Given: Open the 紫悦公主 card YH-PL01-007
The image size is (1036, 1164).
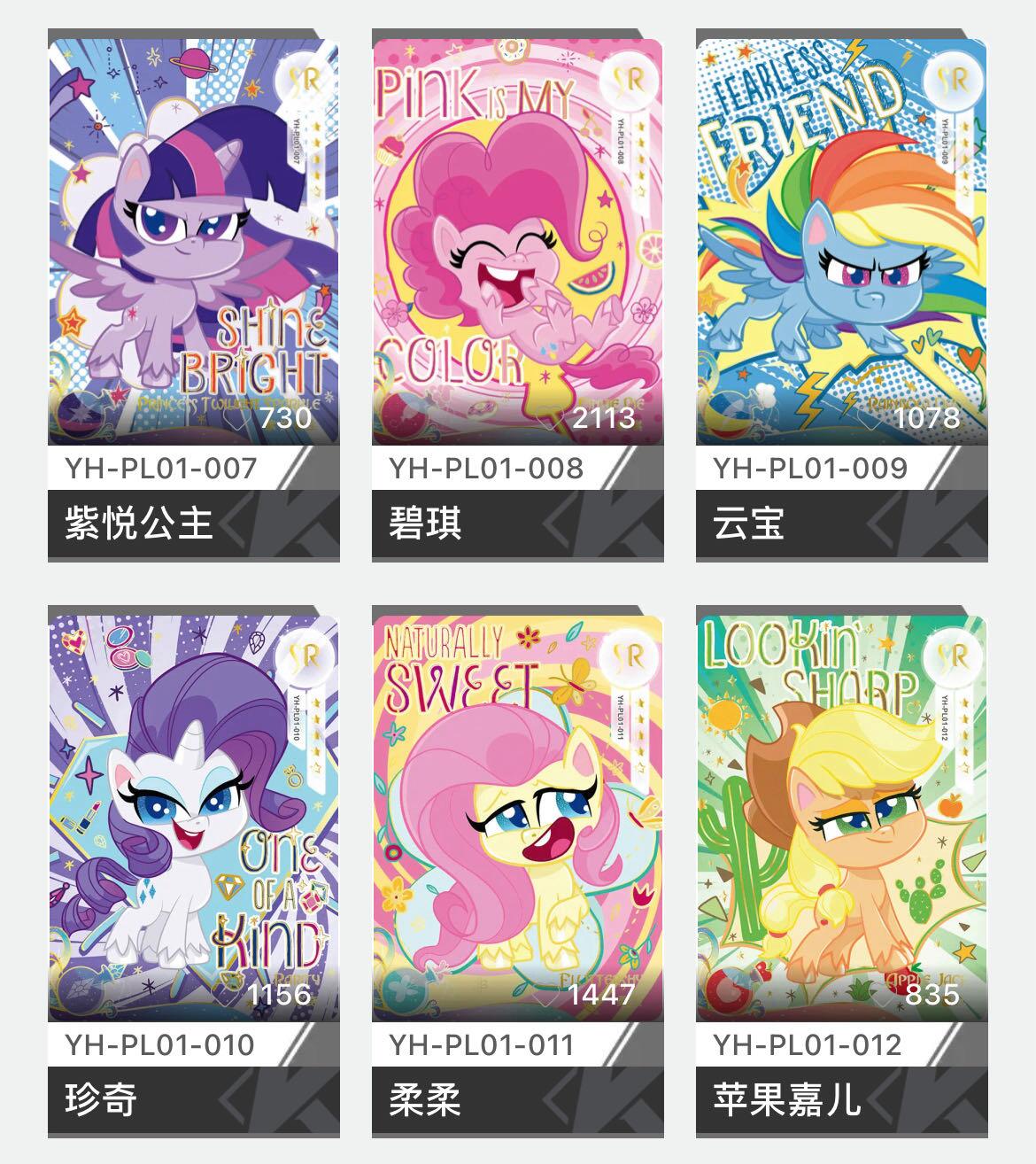Looking at the screenshot, I should pos(193,239).
